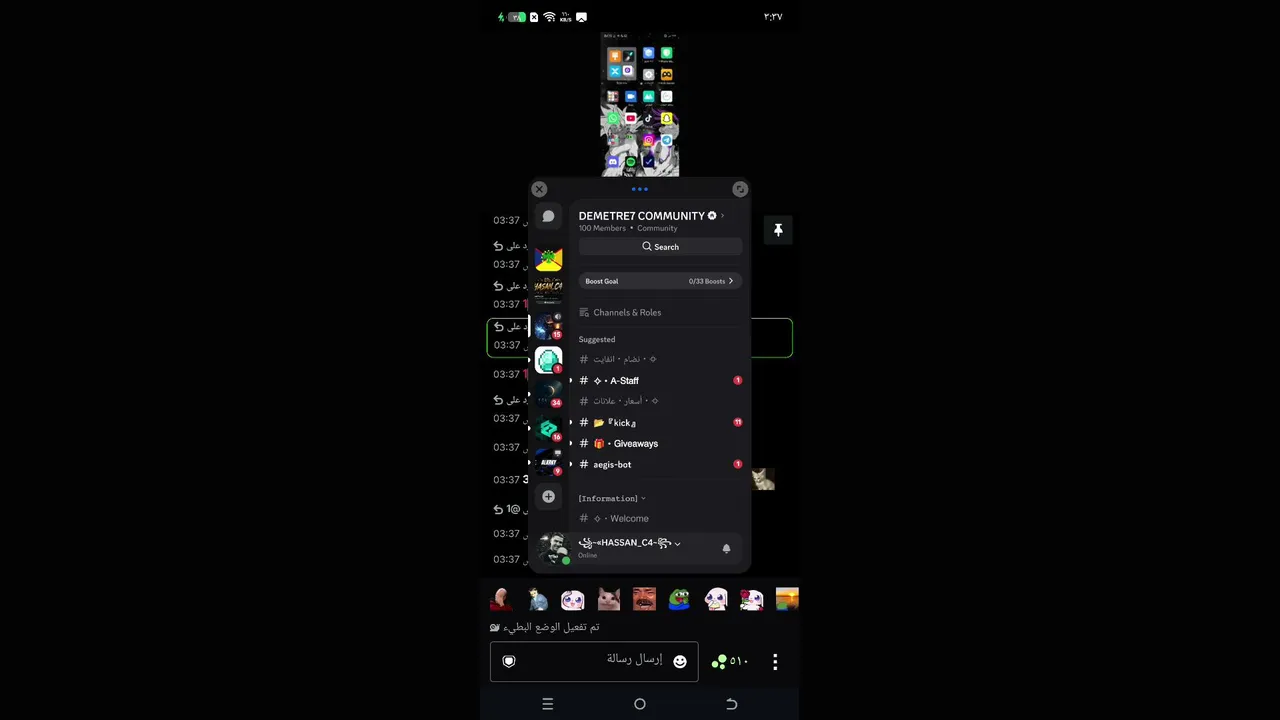
Task: Open the three-dot overflow menu
Action: (775, 661)
